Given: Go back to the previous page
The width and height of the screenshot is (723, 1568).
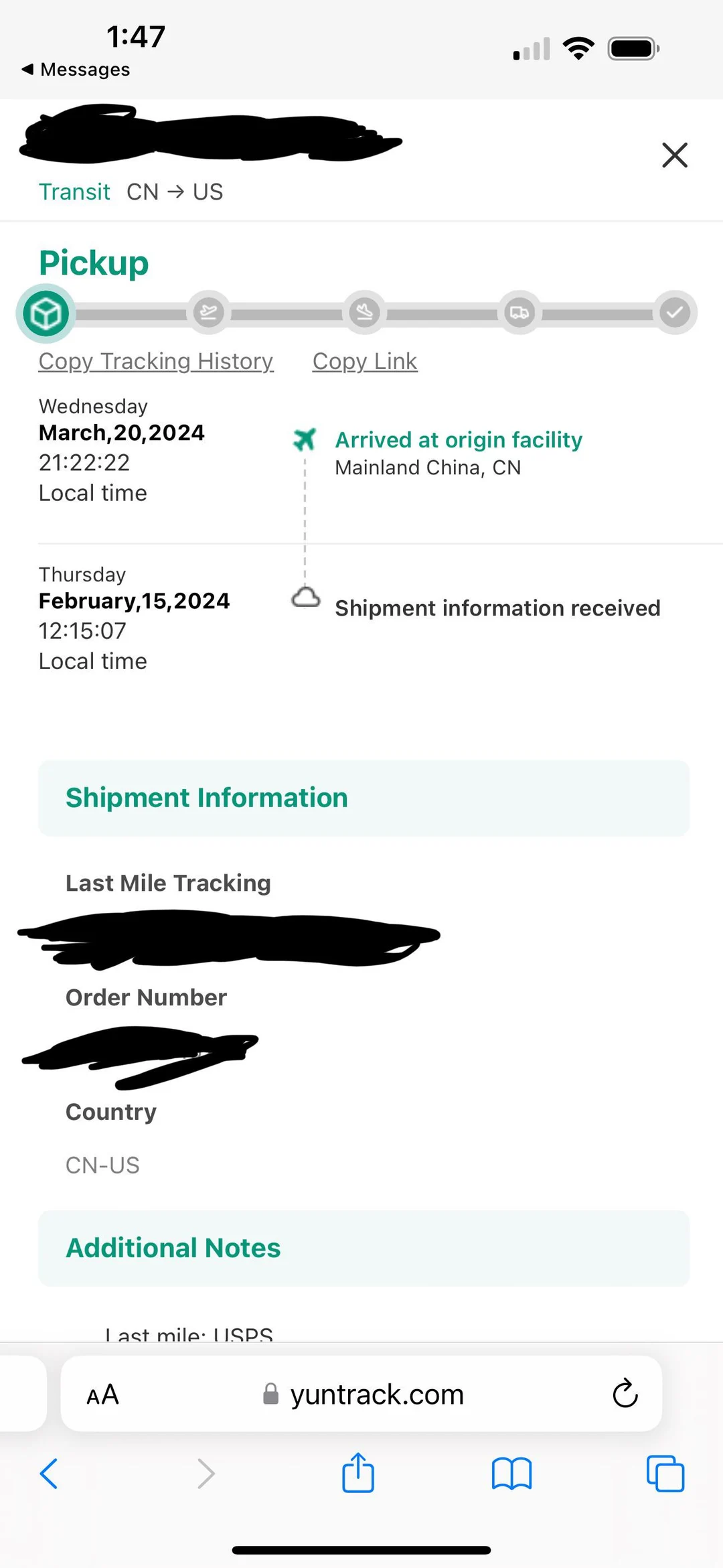Looking at the screenshot, I should click(x=49, y=1474).
